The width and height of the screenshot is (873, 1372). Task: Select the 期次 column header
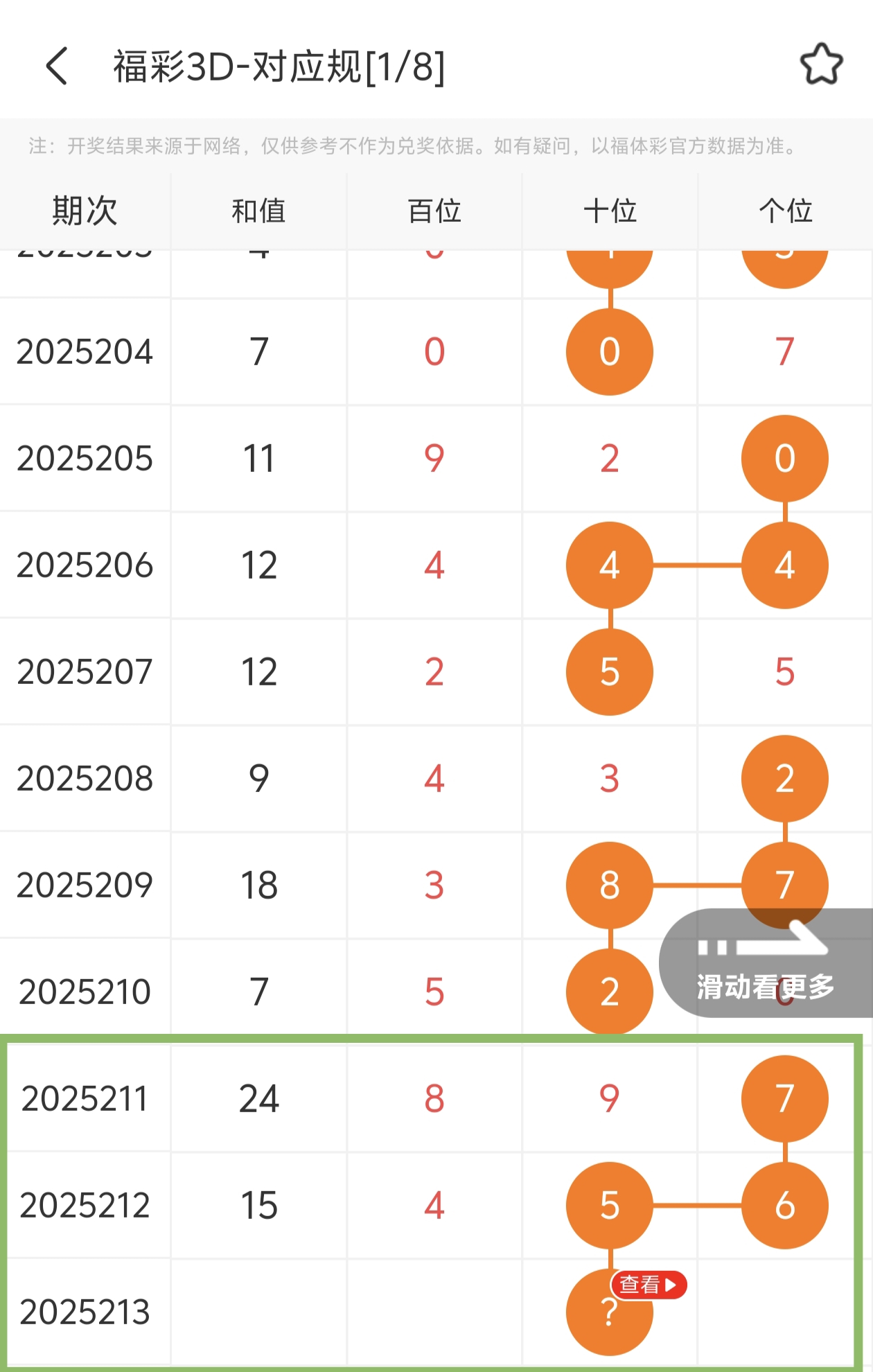click(85, 211)
